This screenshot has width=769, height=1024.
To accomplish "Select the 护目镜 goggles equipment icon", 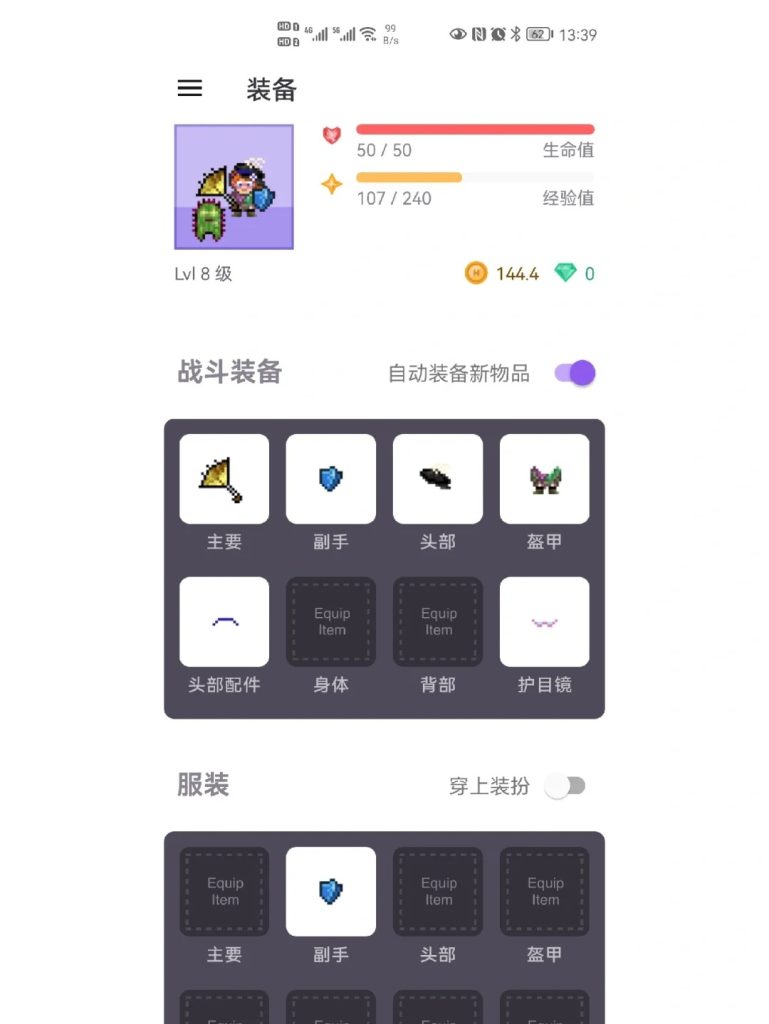I will (544, 621).
